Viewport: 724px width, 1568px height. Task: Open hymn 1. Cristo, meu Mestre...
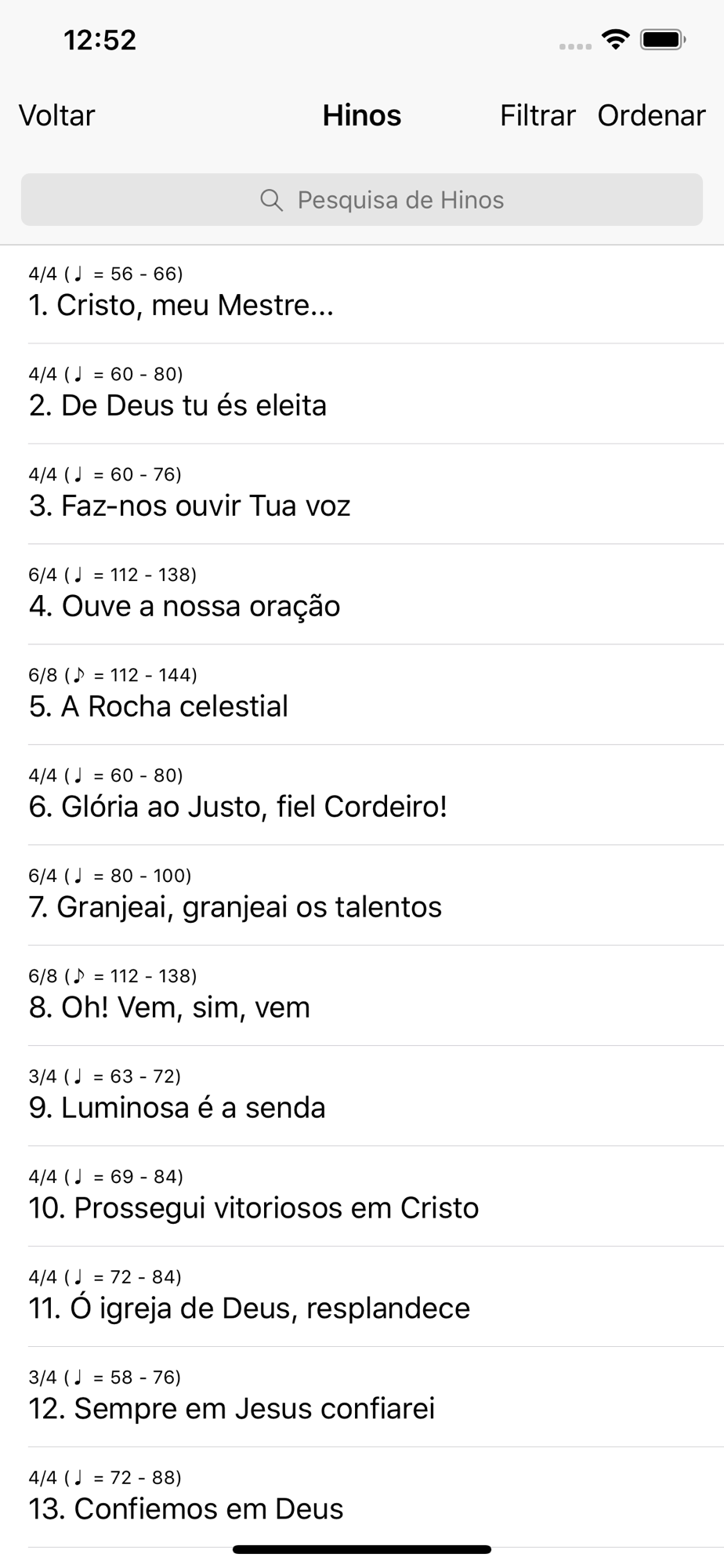(362, 294)
